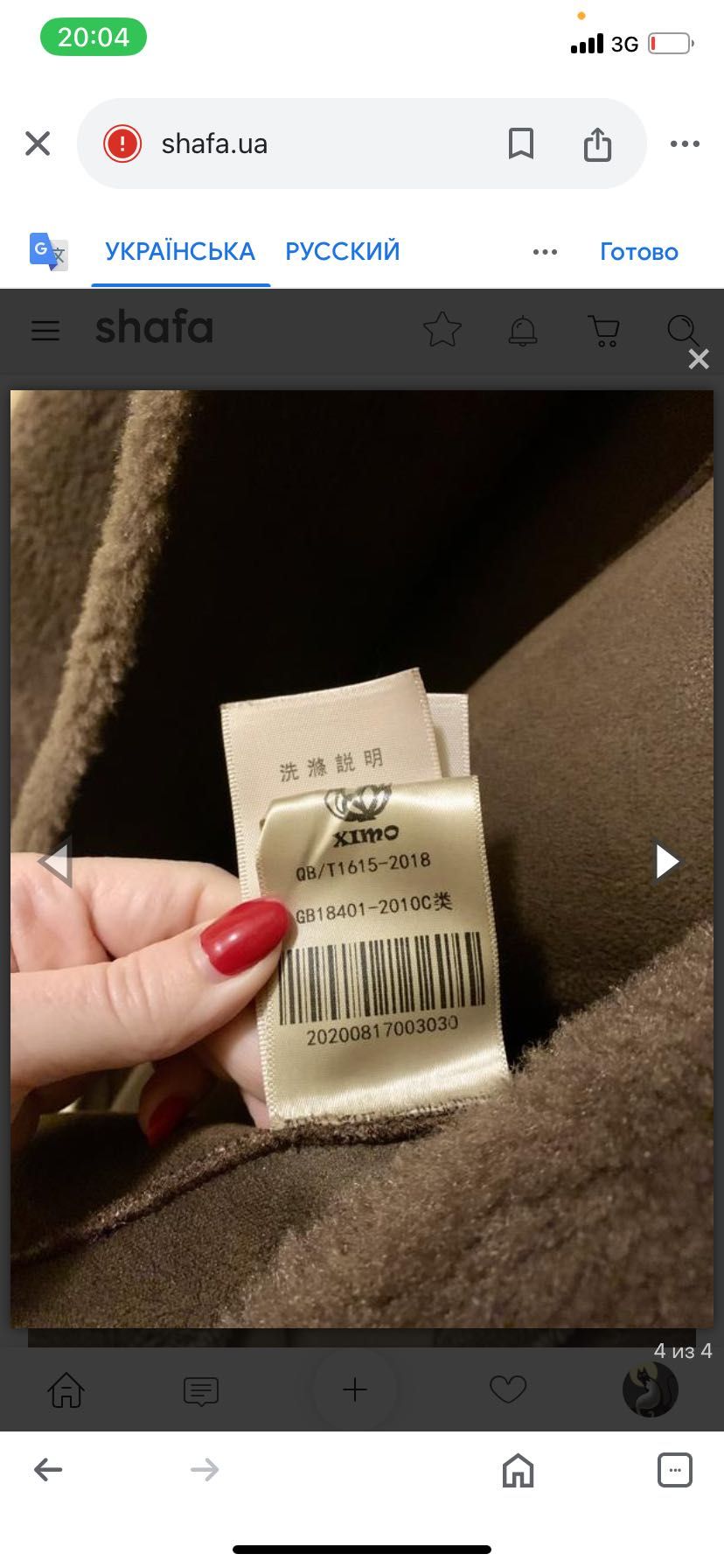Go back in browser history
Image resolution: width=724 pixels, height=1568 pixels.
pyautogui.click(x=48, y=1469)
